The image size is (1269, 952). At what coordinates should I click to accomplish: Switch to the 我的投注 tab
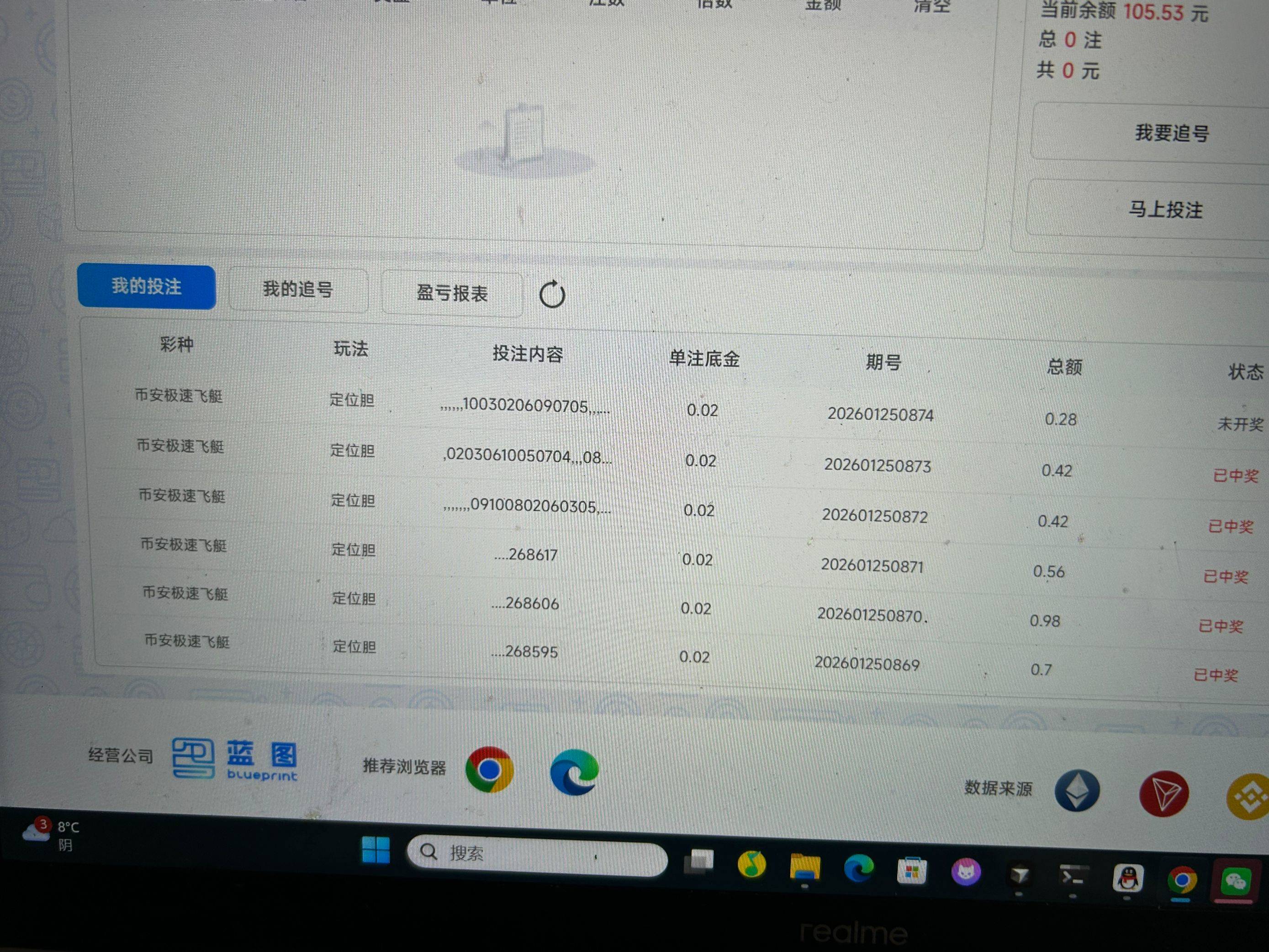[x=146, y=286]
